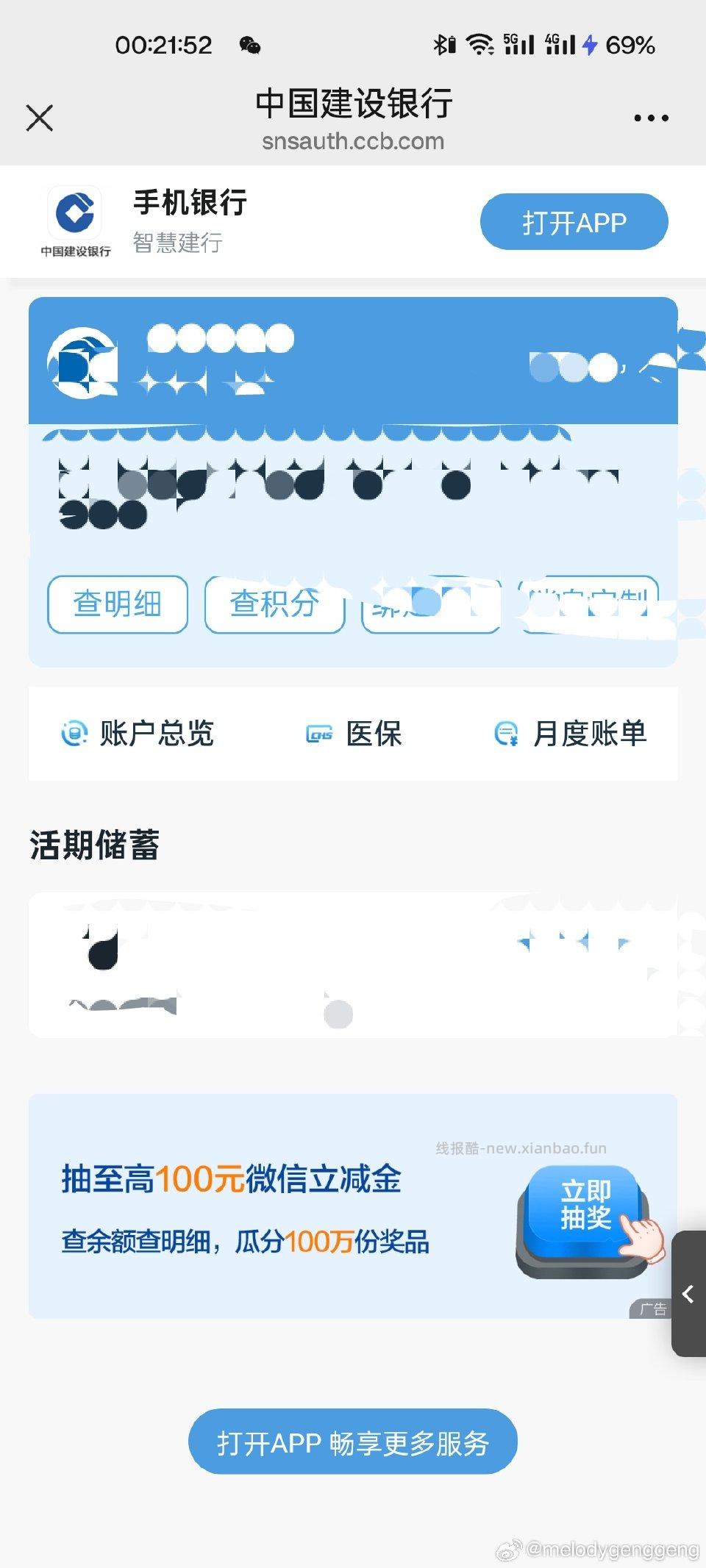Tap the Wi-Fi icon in status bar
The image size is (706, 1568).
(x=478, y=44)
